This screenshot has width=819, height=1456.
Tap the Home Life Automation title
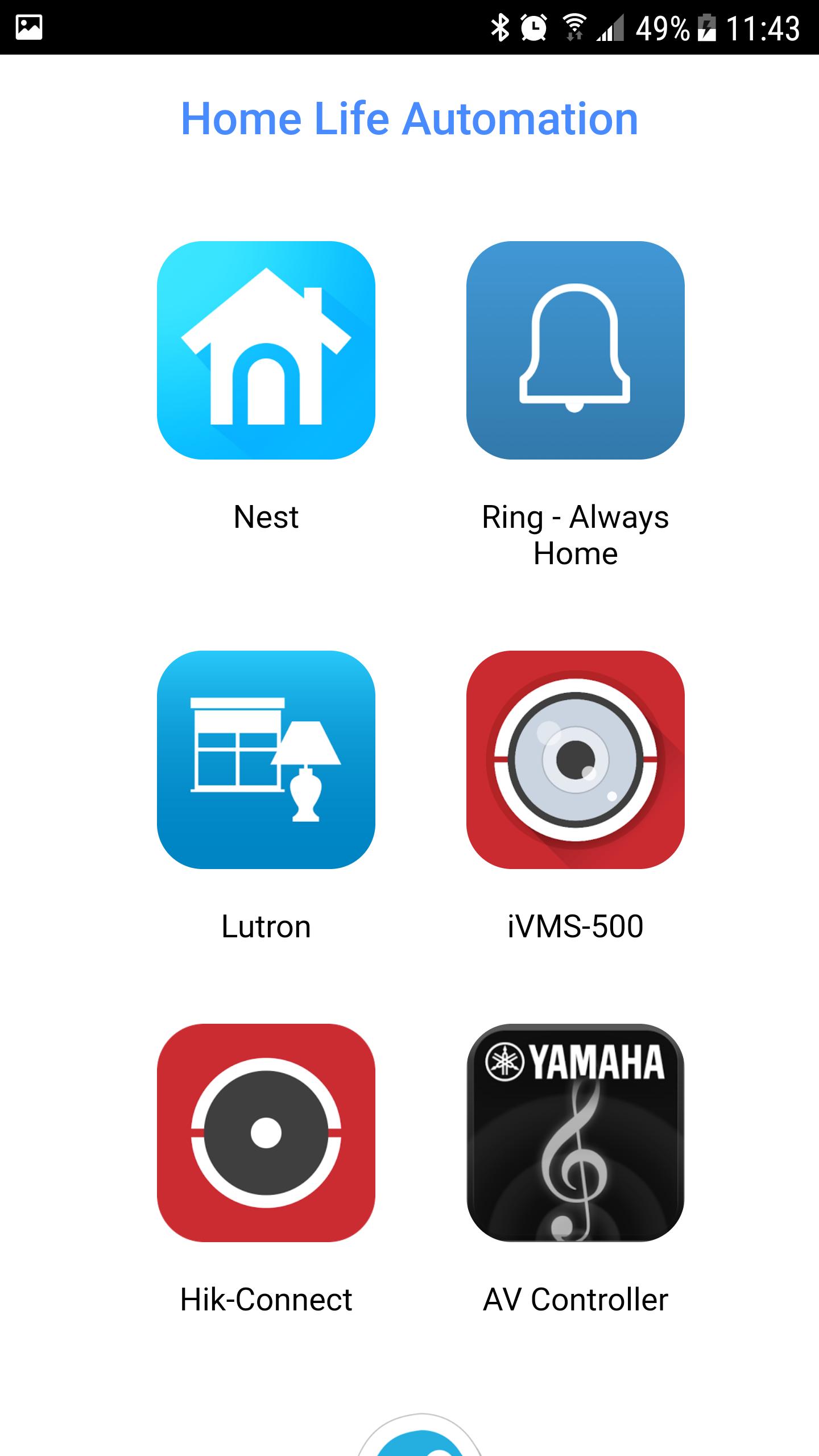click(x=409, y=119)
